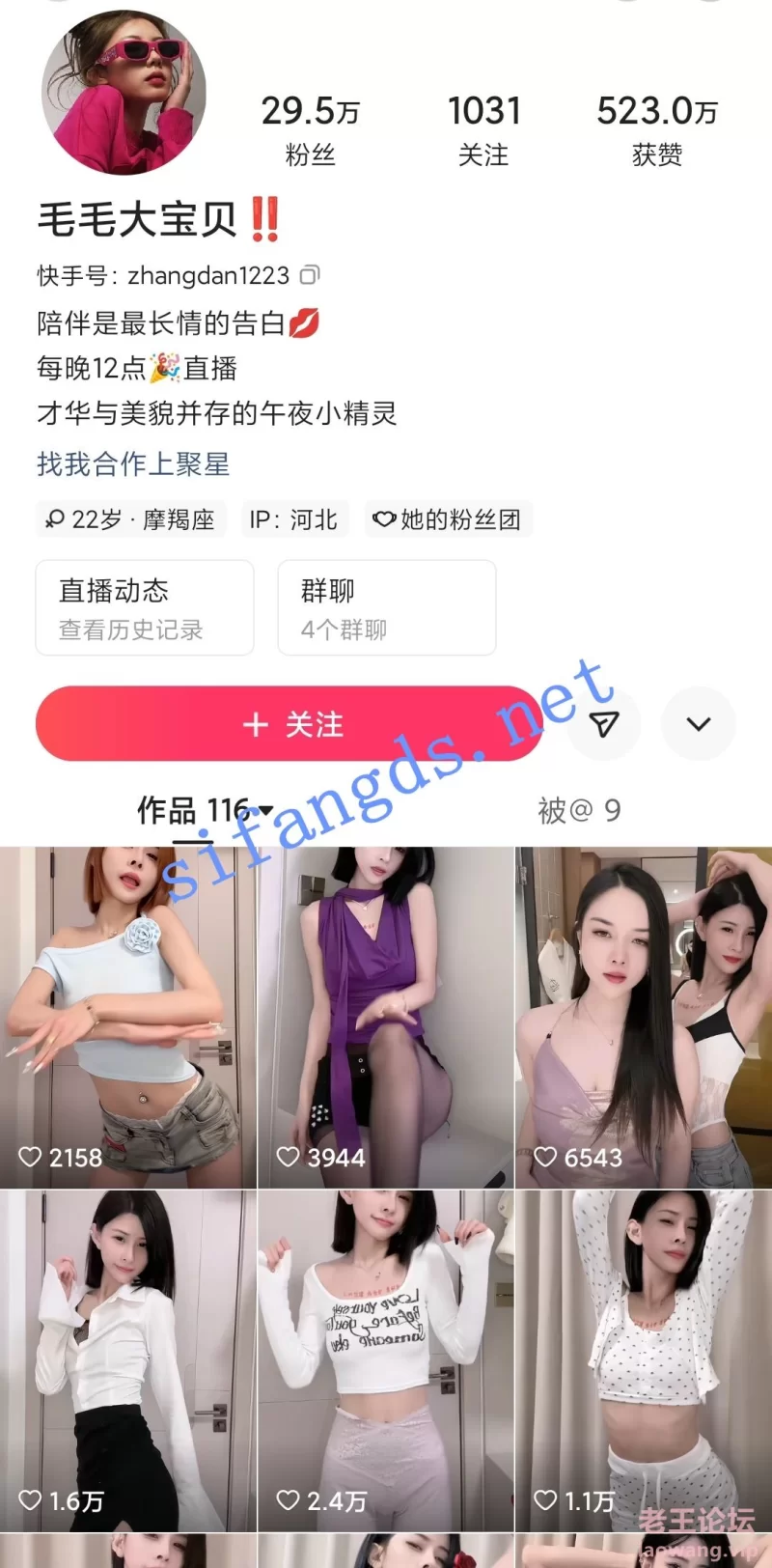Open the 群聊 card with 4 groups

pos(386,608)
